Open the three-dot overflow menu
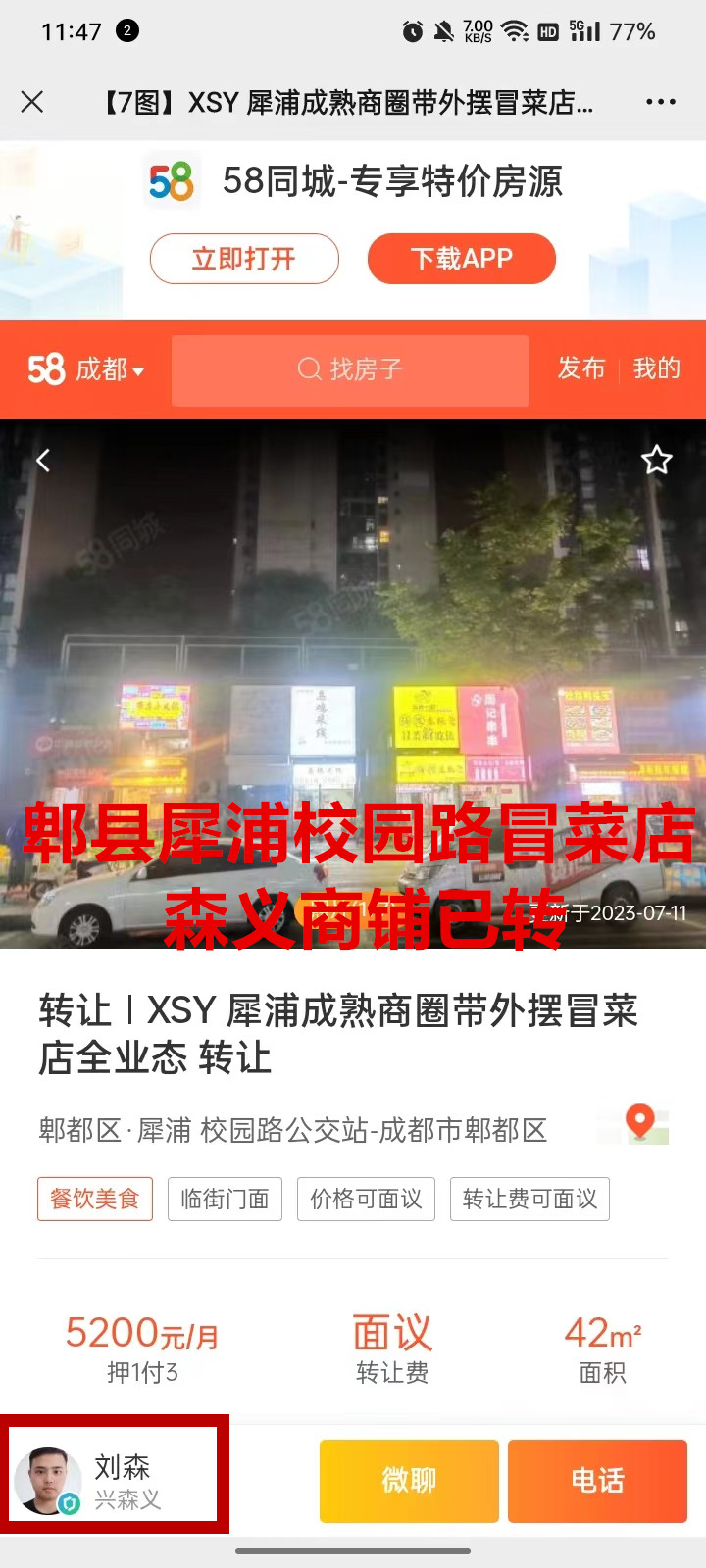This screenshot has height=1568, width=706. (660, 102)
